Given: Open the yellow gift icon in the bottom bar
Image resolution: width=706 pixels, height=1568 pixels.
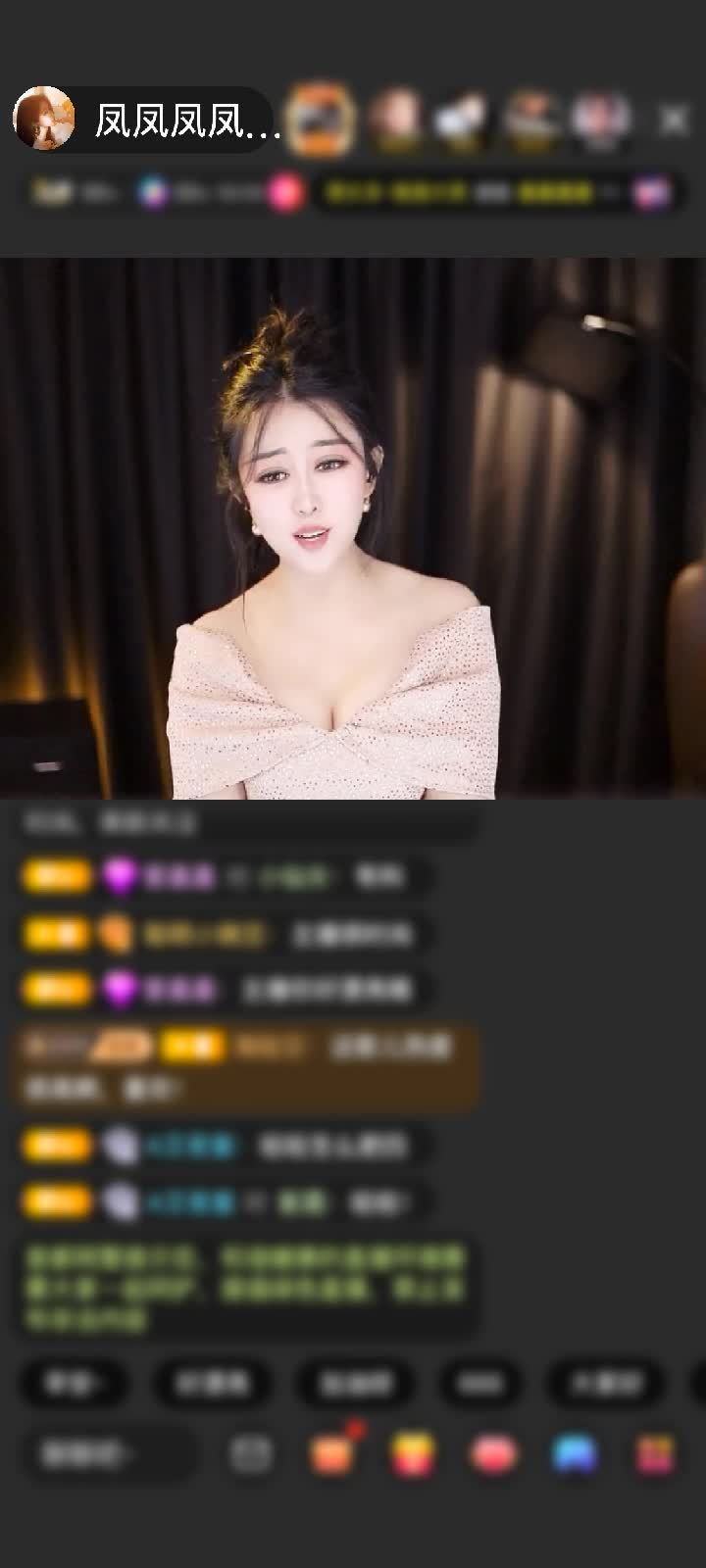Looking at the screenshot, I should click(x=414, y=1454).
